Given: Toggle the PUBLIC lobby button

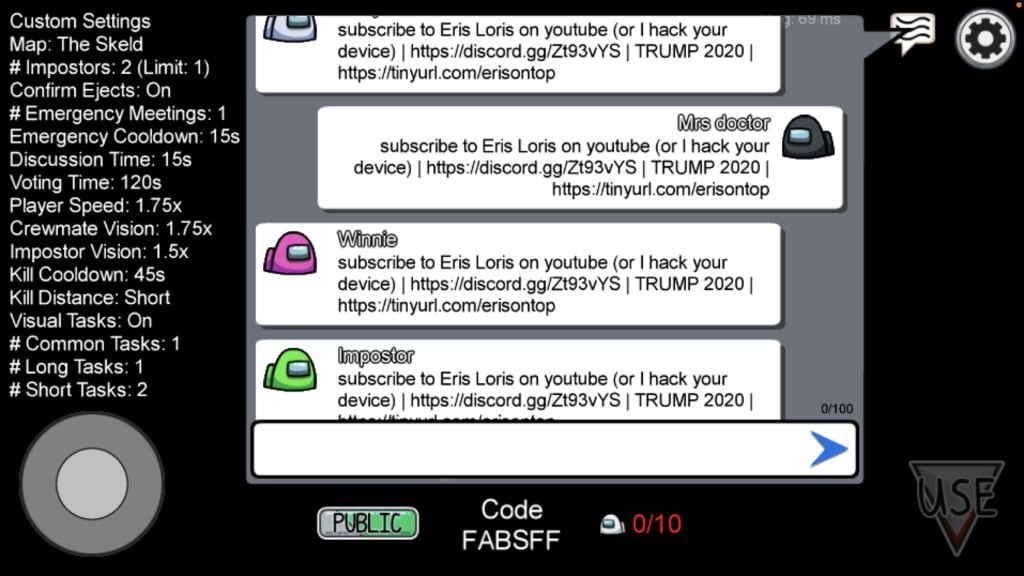Looking at the screenshot, I should pos(368,523).
